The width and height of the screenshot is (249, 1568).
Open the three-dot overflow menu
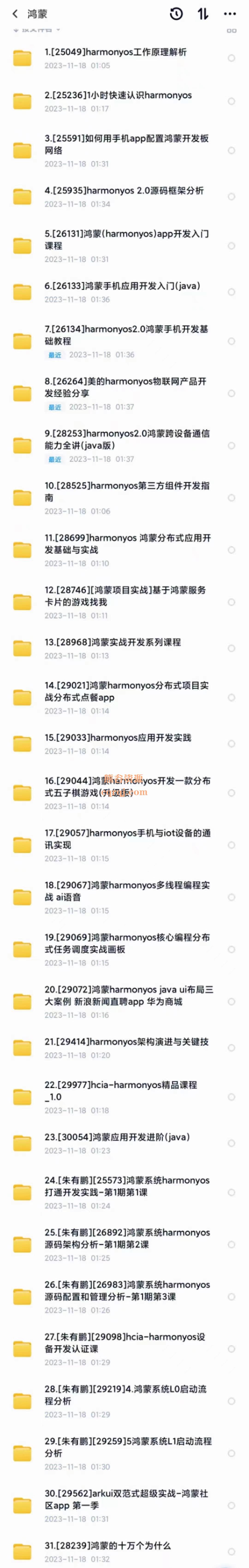[x=230, y=13]
